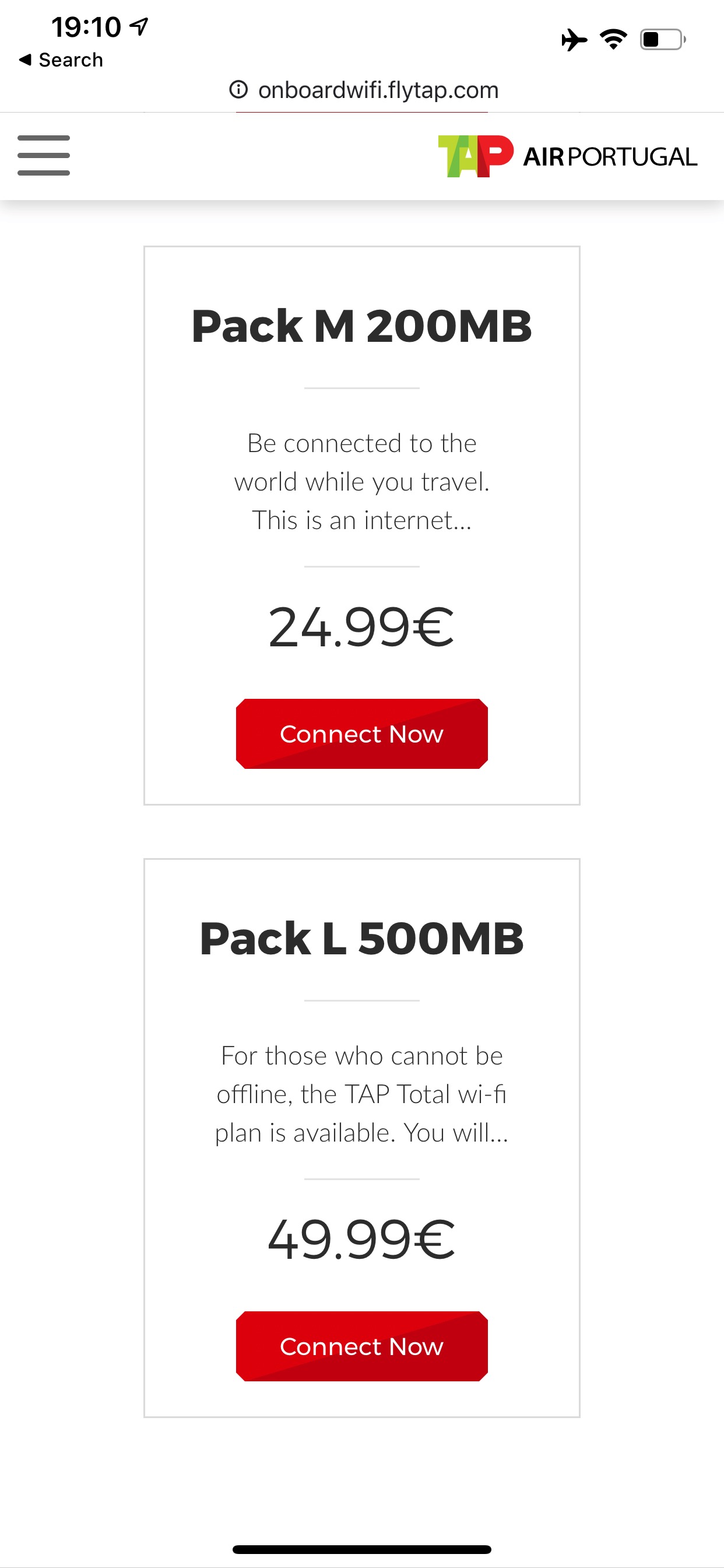The height and width of the screenshot is (1568, 724).
Task: Connect now with Pack L 500MB
Action: [361, 1346]
